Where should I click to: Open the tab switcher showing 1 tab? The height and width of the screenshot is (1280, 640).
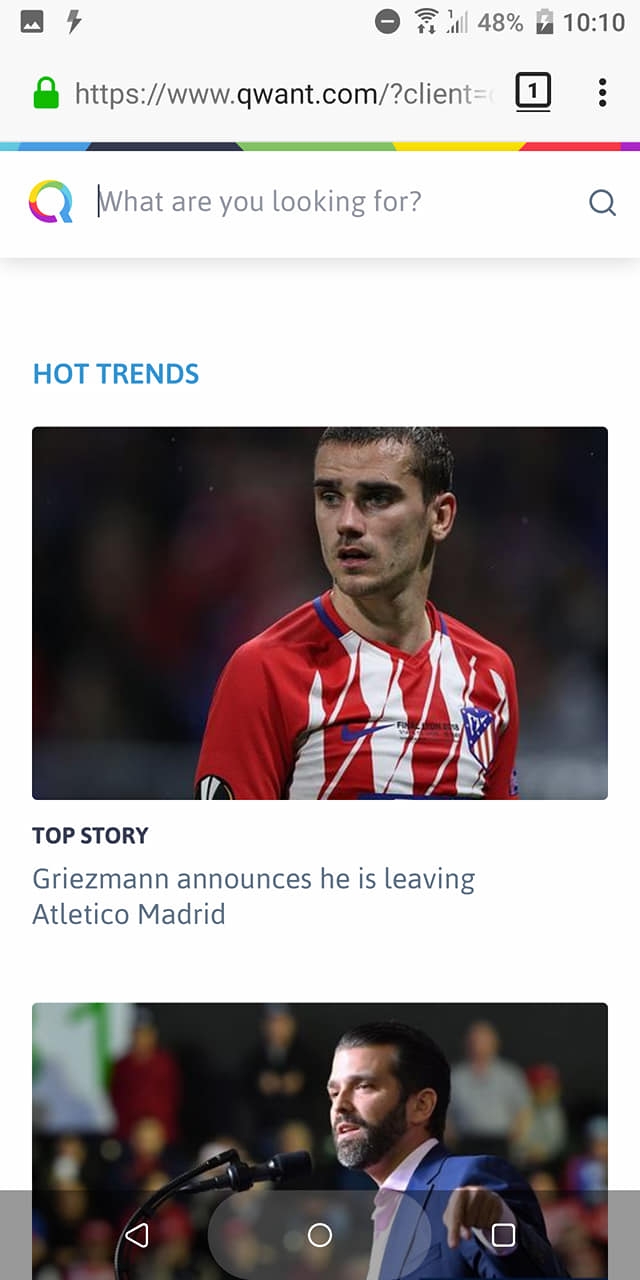pos(533,93)
